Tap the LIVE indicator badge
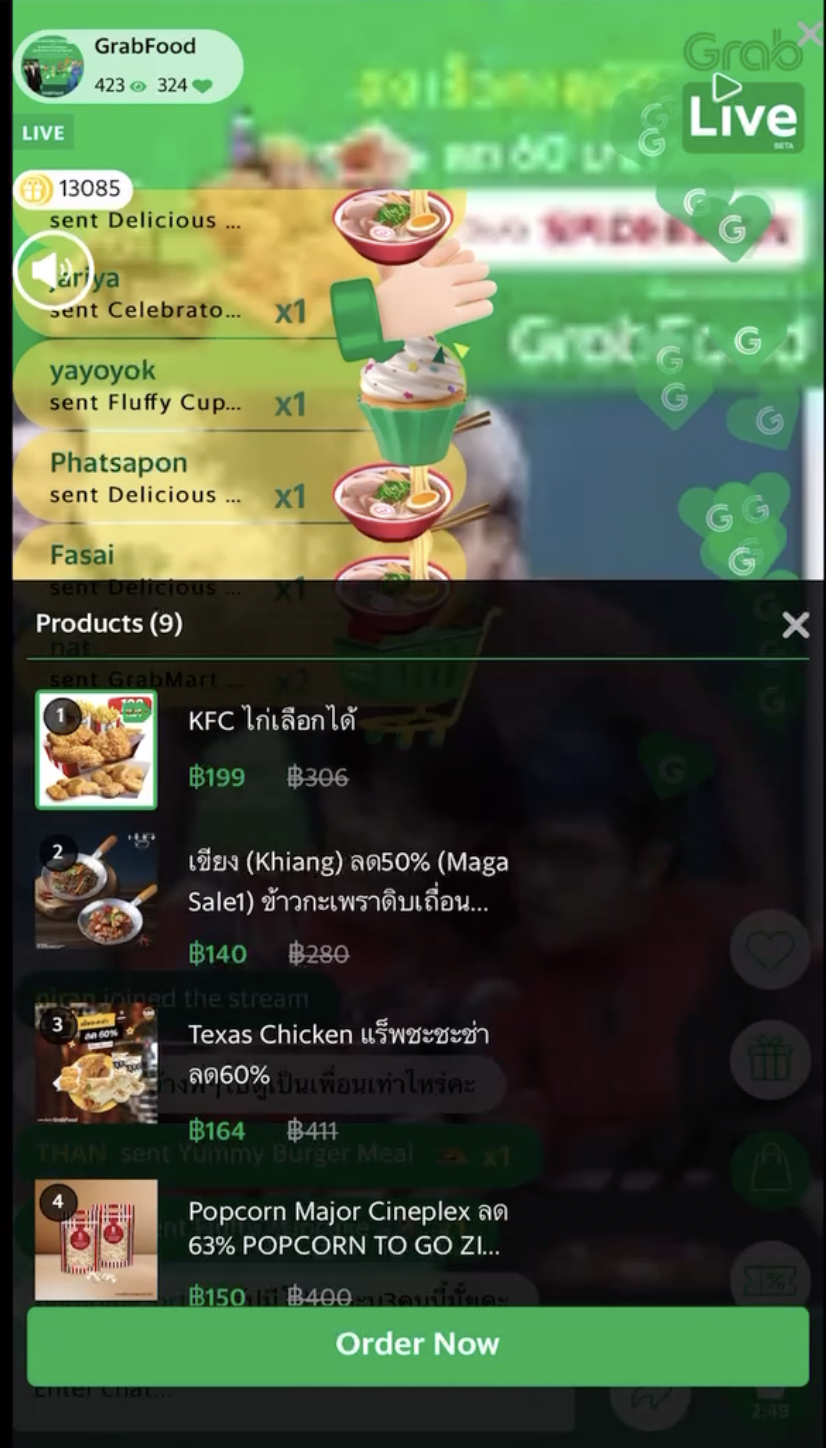The image size is (826, 1448). [x=41, y=131]
